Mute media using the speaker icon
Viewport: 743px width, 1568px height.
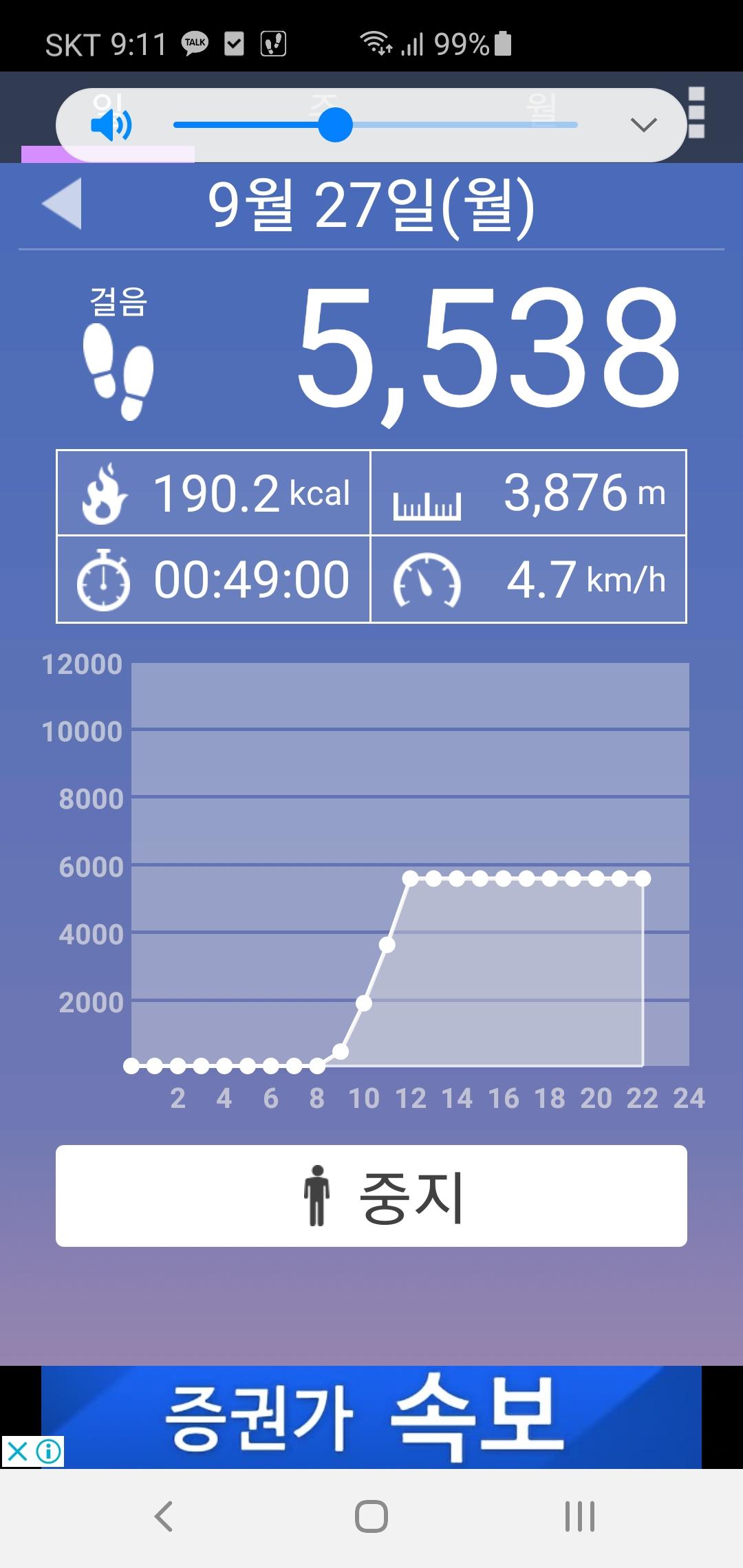point(110,126)
